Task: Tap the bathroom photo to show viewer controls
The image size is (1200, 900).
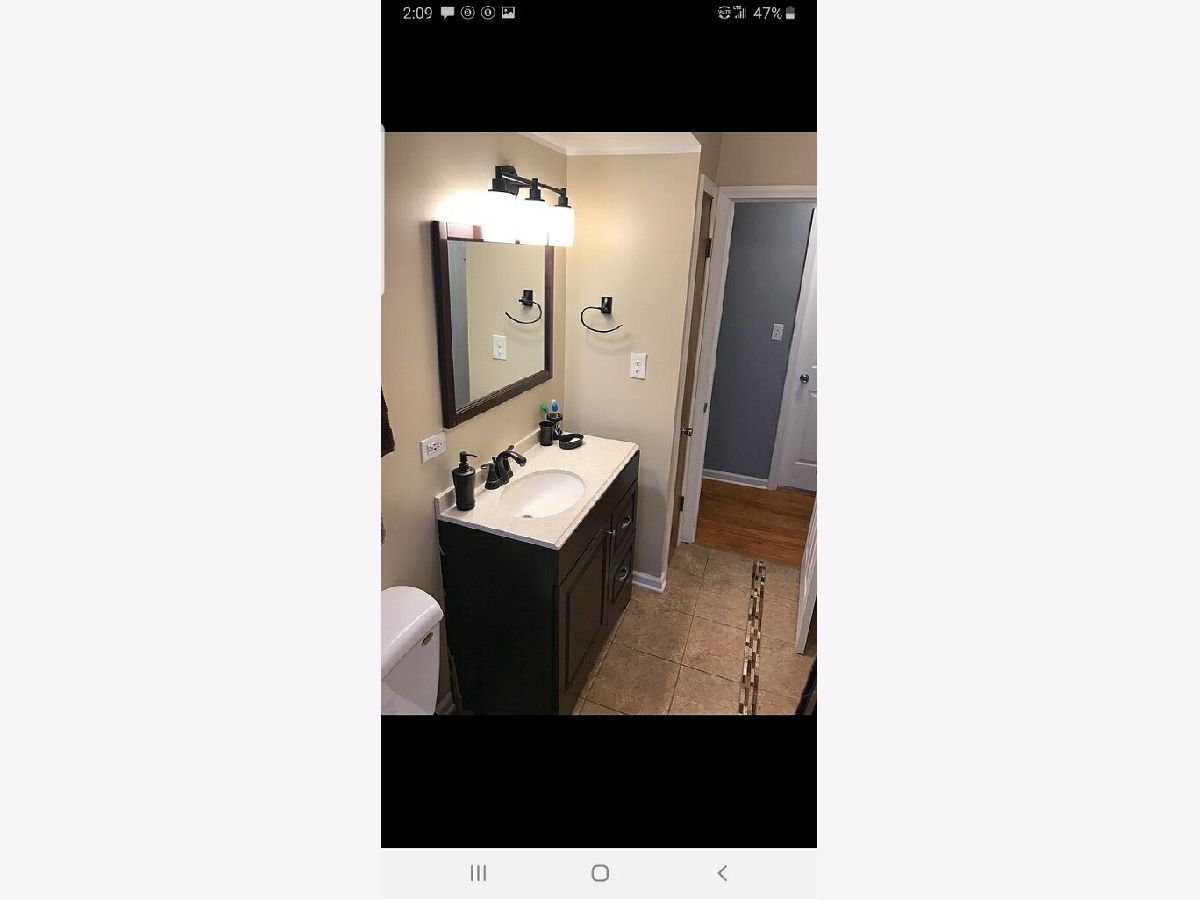Action: tap(598, 423)
